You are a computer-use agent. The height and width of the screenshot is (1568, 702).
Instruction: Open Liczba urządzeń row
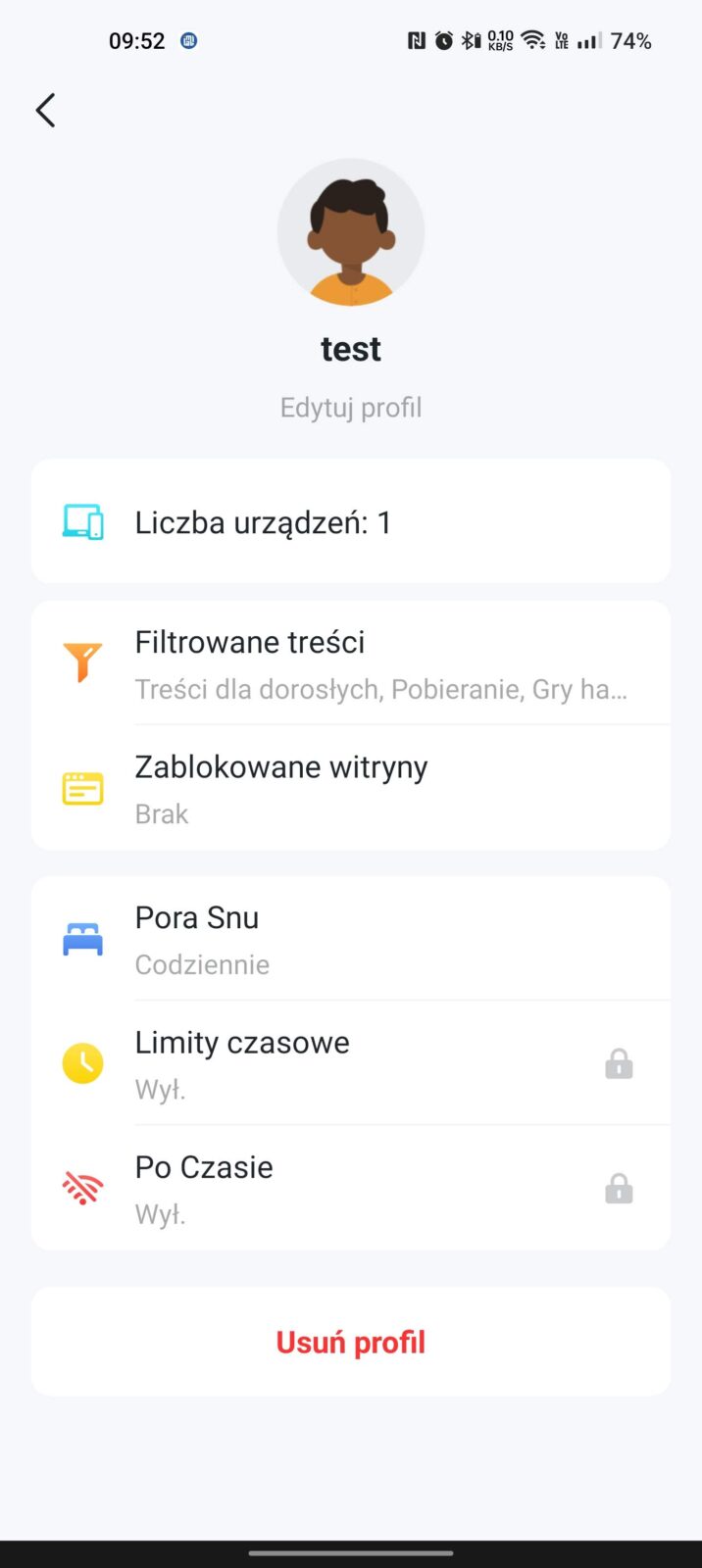point(351,522)
